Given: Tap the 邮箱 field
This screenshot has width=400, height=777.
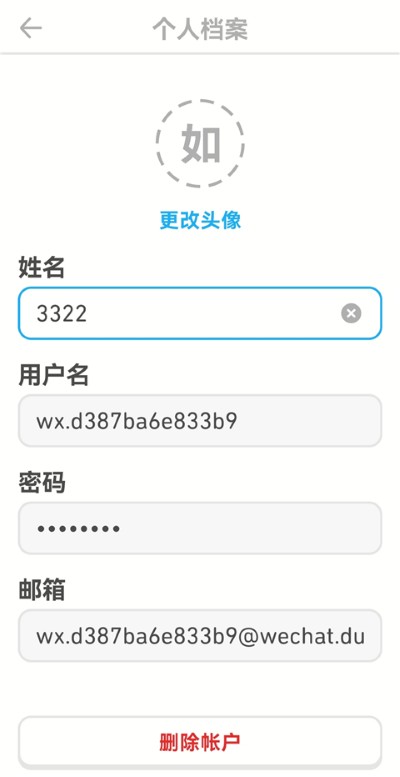Looking at the screenshot, I should (200, 636).
